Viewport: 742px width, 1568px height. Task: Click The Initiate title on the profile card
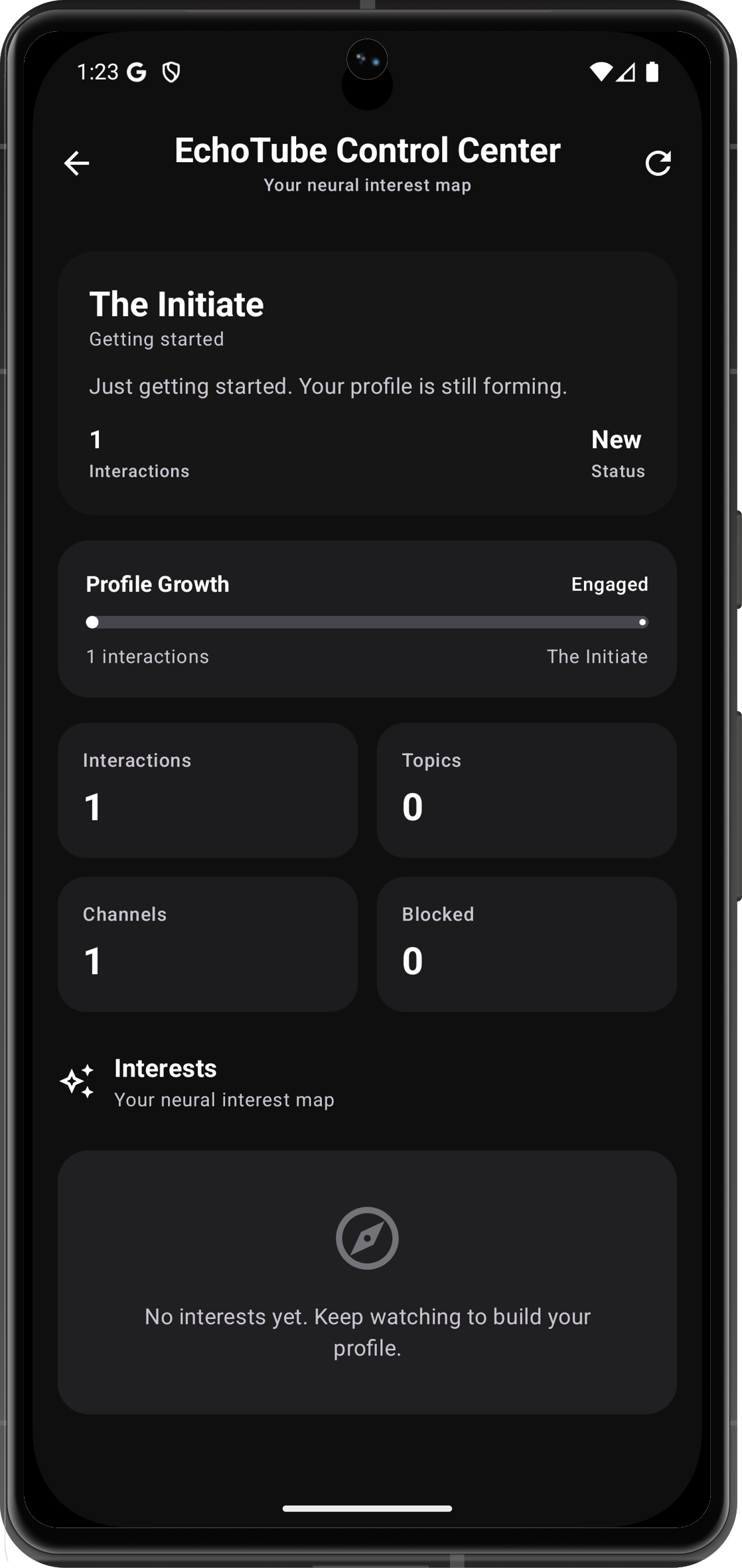(x=177, y=304)
